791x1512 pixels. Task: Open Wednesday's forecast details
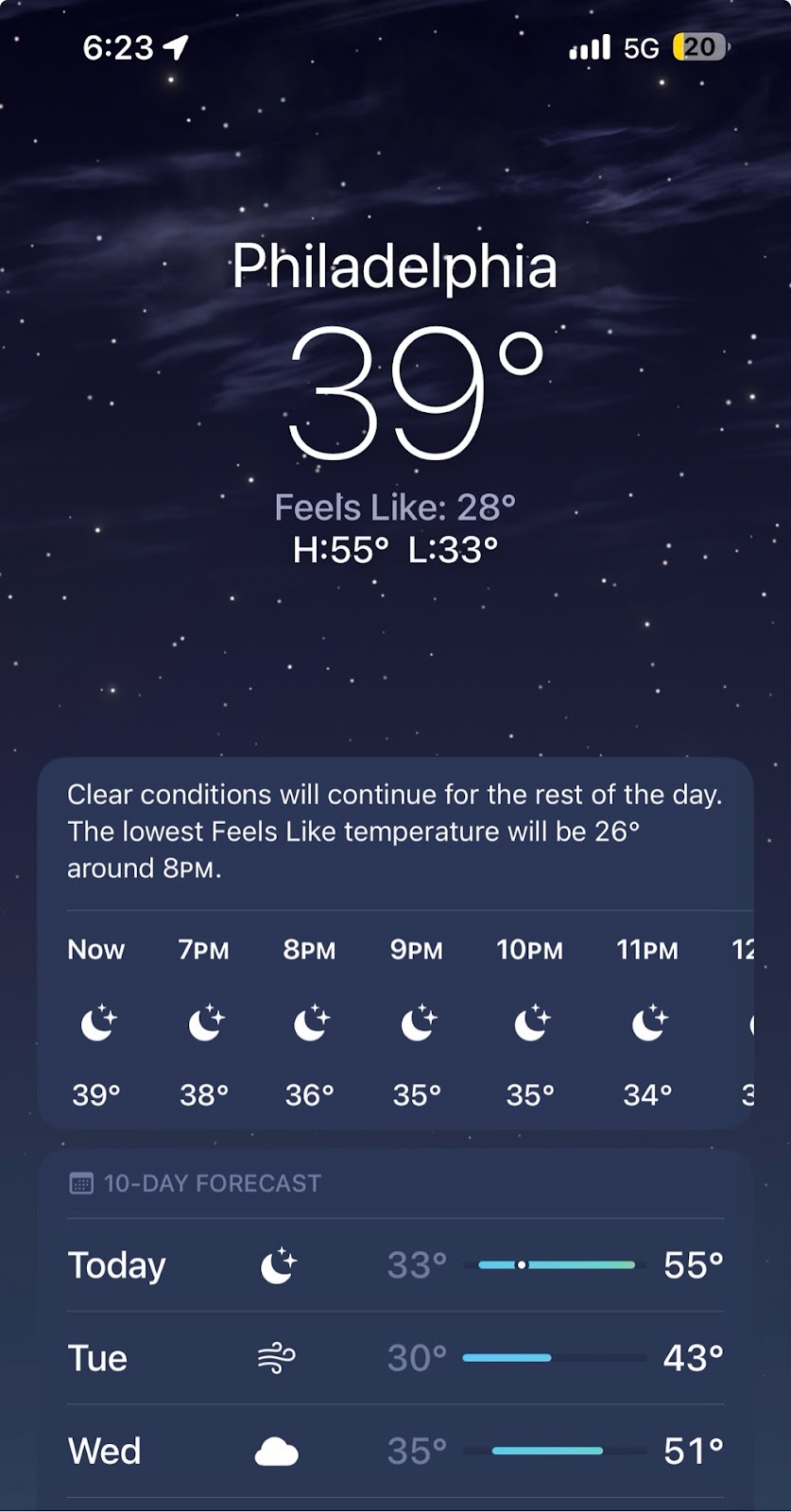tap(395, 1451)
